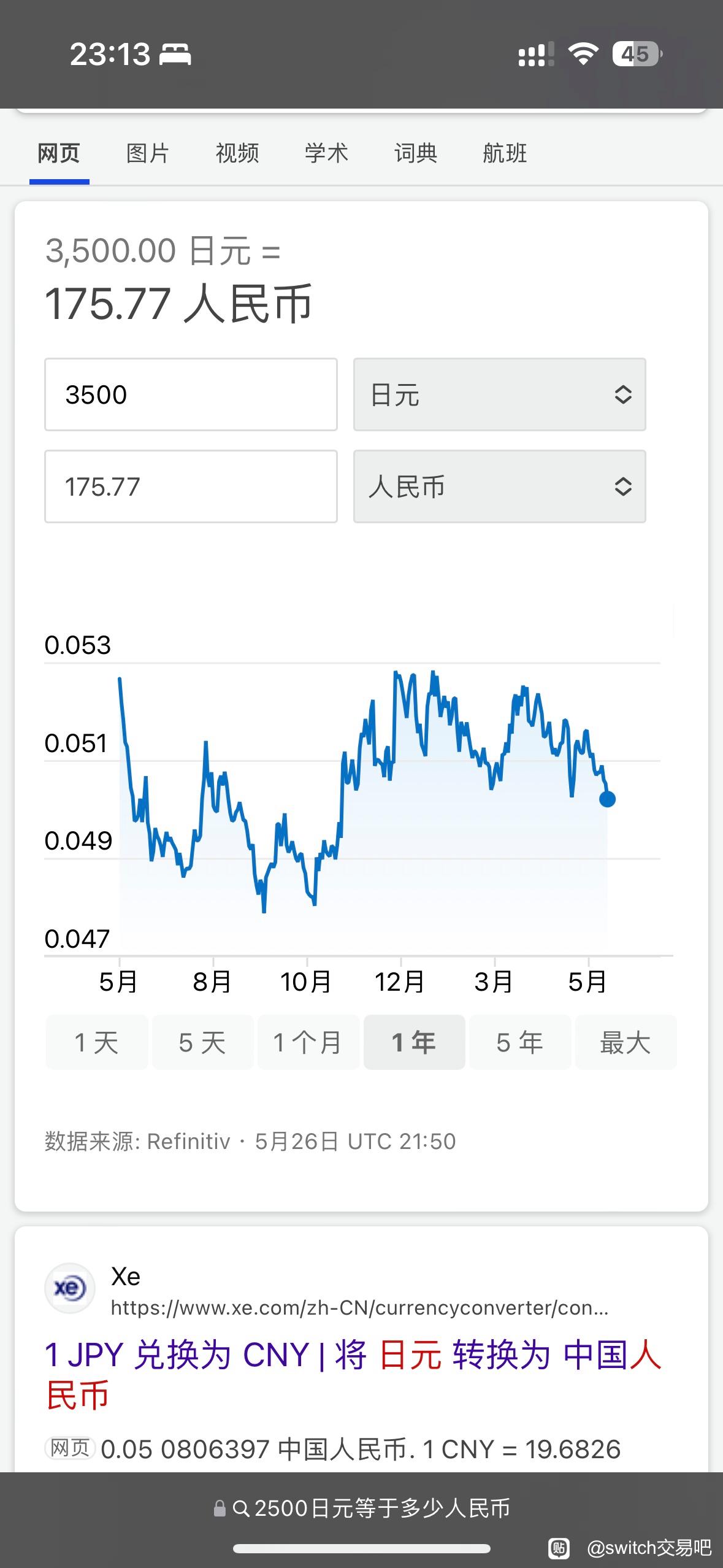Show the 最大 chart range
The width and height of the screenshot is (723, 1568).
point(626,1042)
